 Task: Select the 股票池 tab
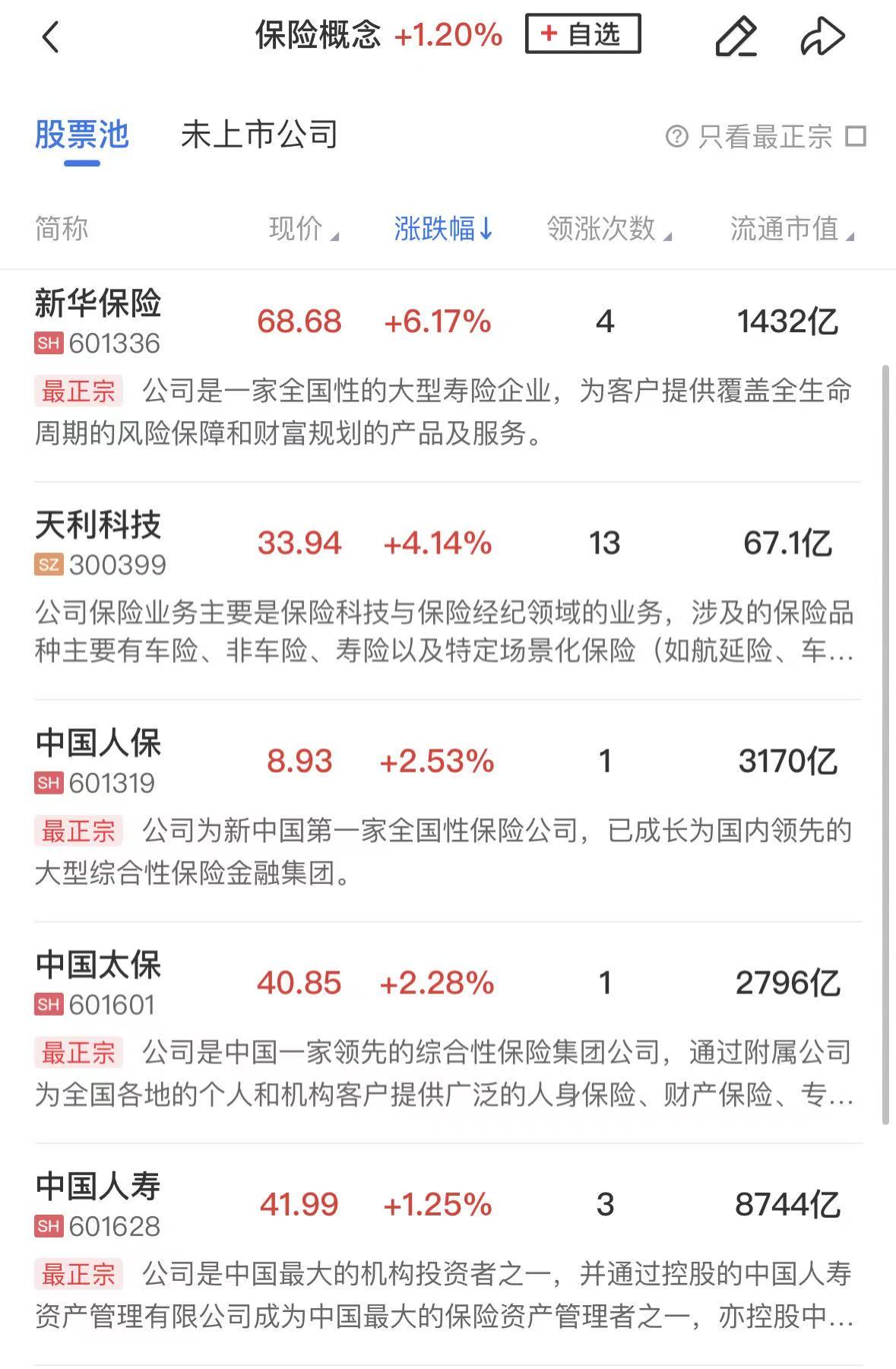(x=82, y=135)
